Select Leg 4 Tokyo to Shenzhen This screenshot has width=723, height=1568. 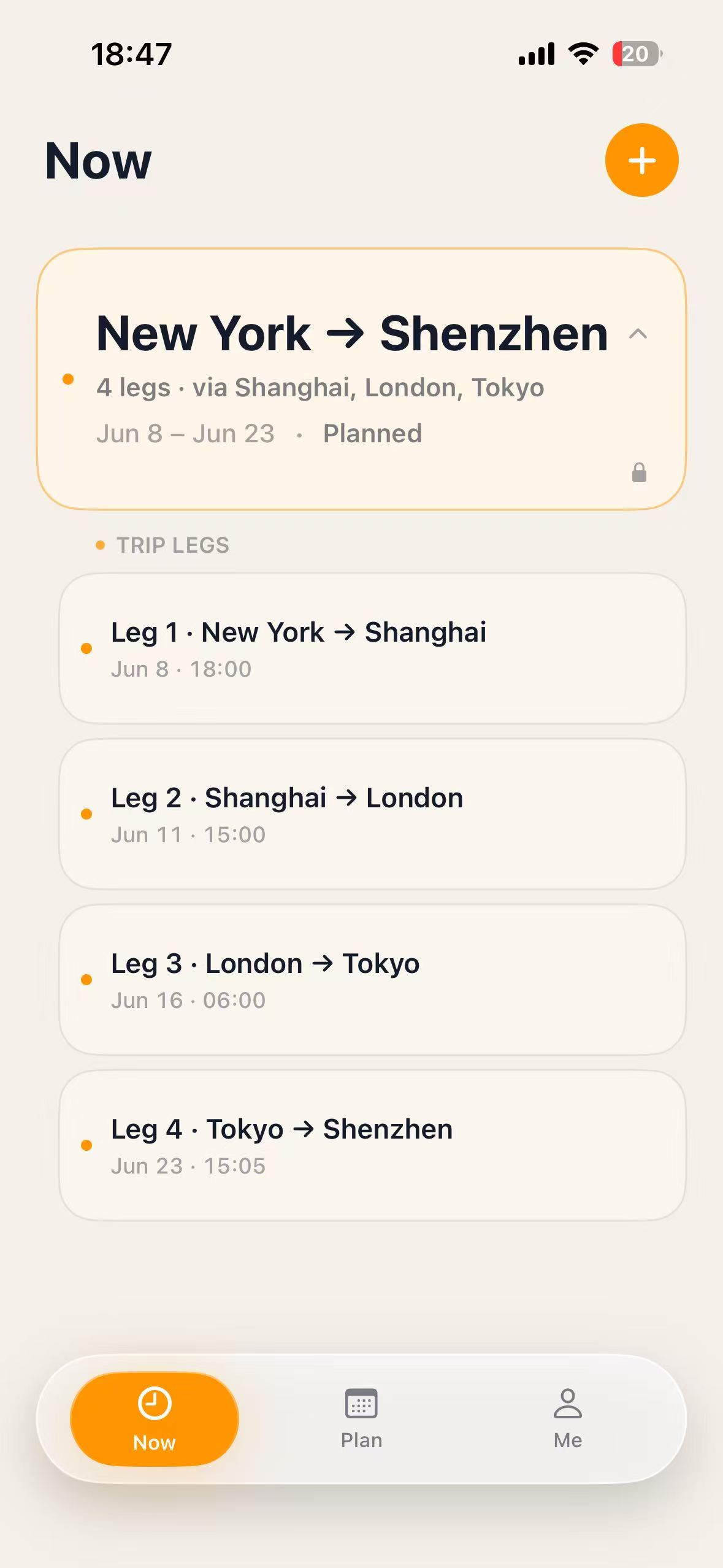coord(372,1145)
